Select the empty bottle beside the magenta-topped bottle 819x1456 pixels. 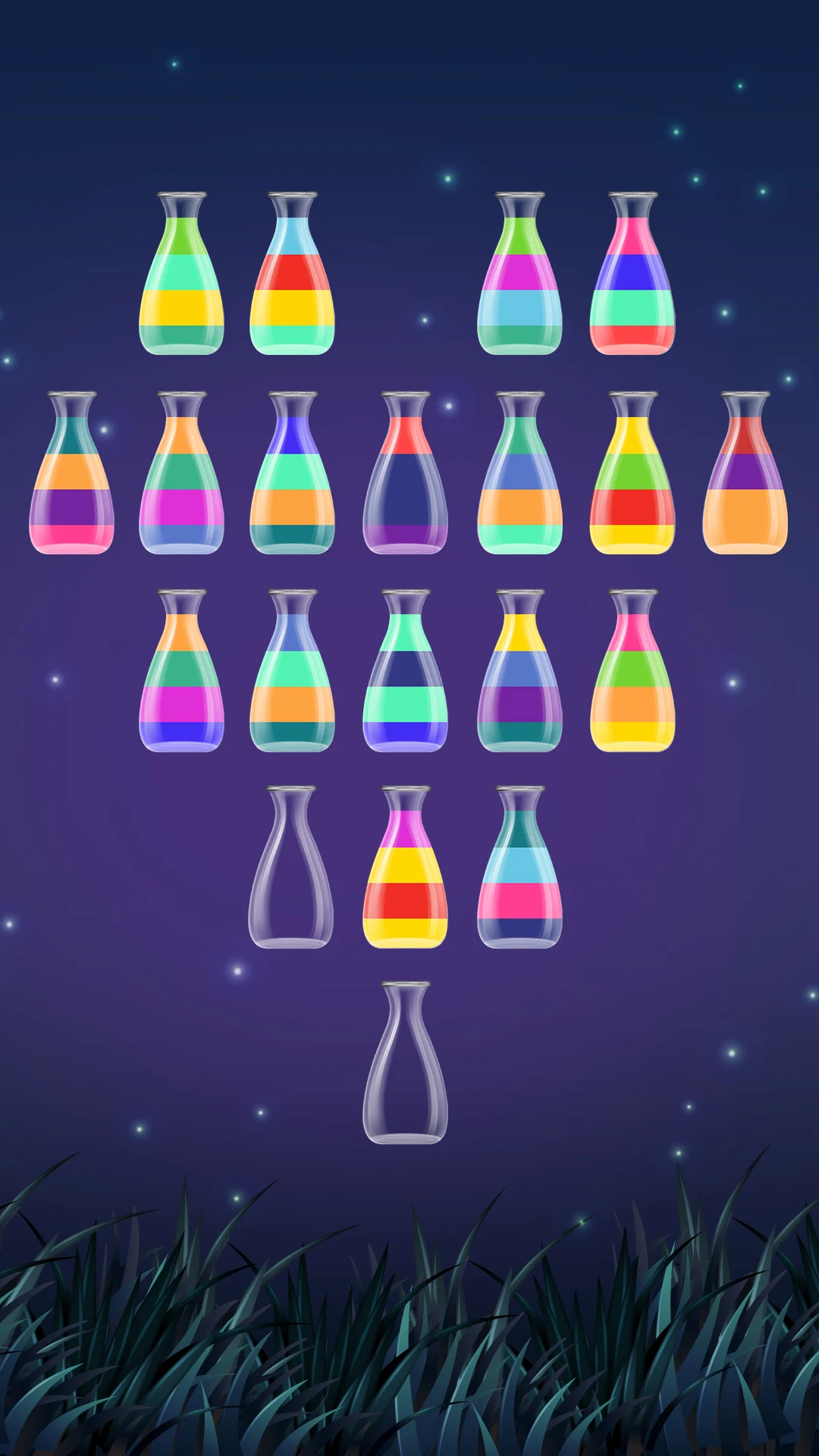(291, 868)
